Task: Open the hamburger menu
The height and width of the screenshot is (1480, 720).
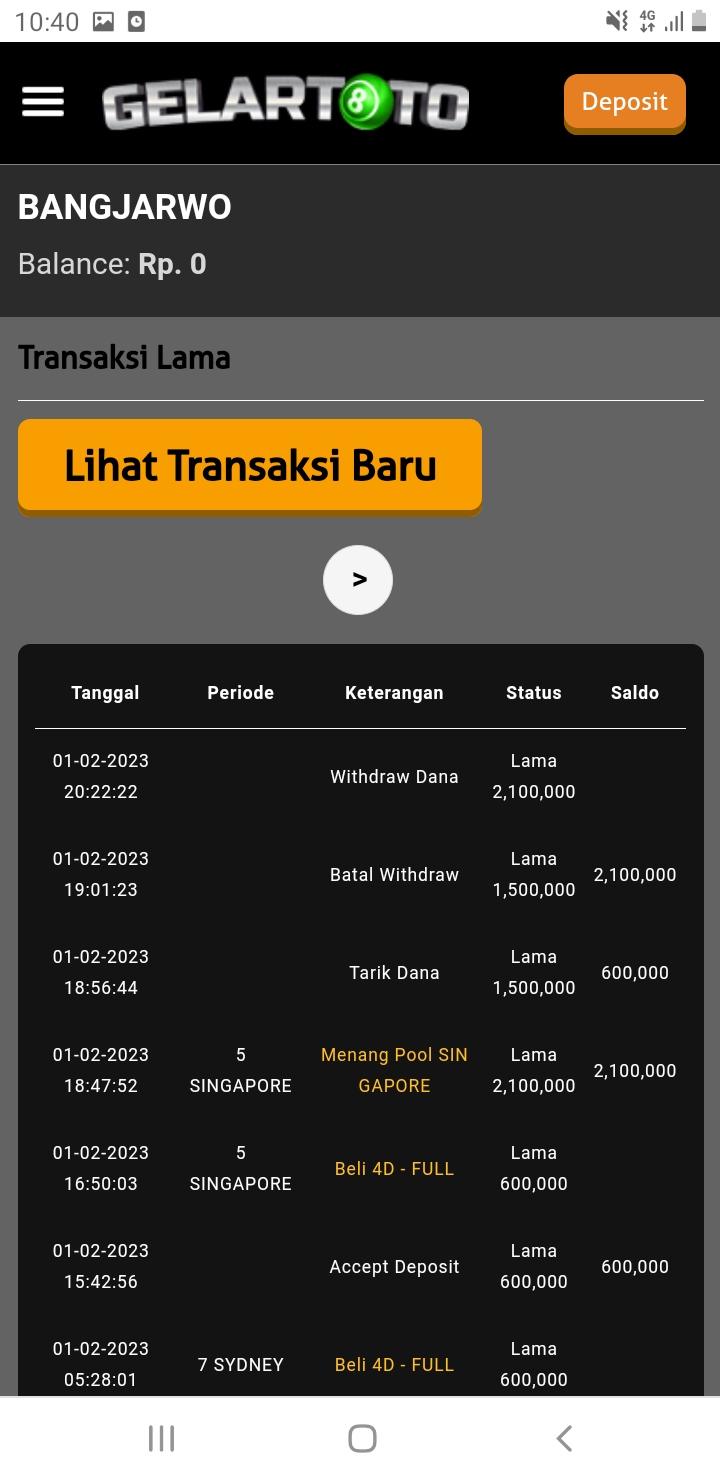Action: click(43, 102)
